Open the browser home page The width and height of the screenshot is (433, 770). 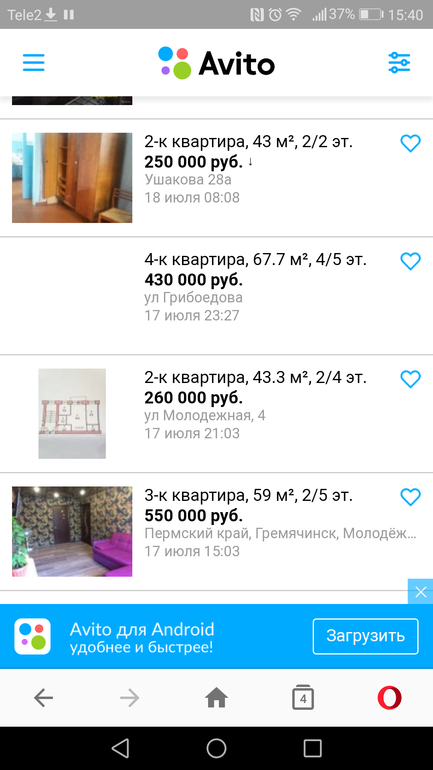[216, 697]
